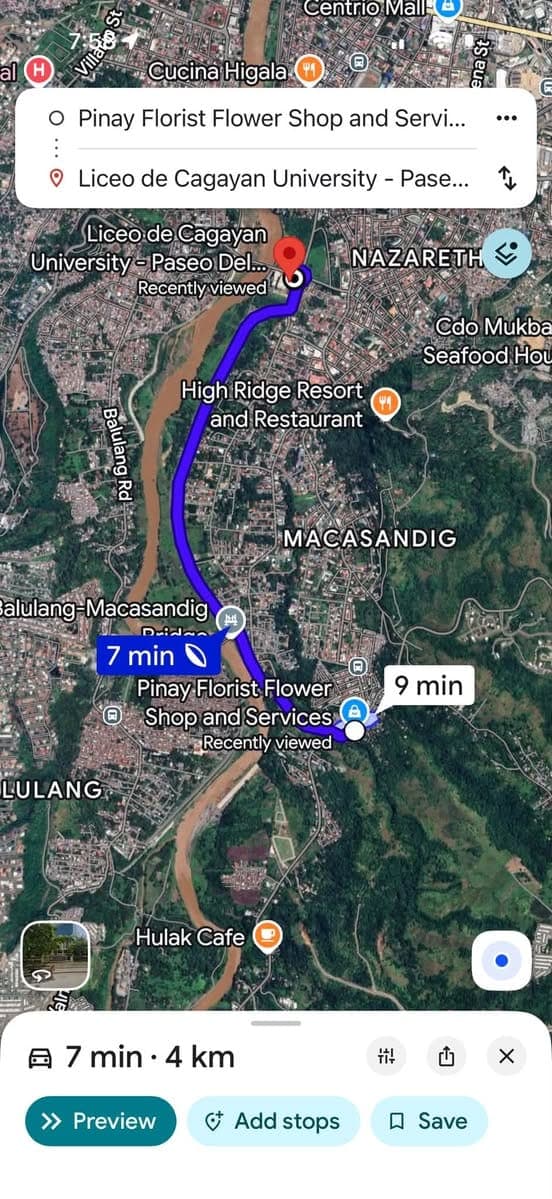This screenshot has height=1199, width=552.
Task: Open the Street View thumbnail
Action: (x=56, y=955)
